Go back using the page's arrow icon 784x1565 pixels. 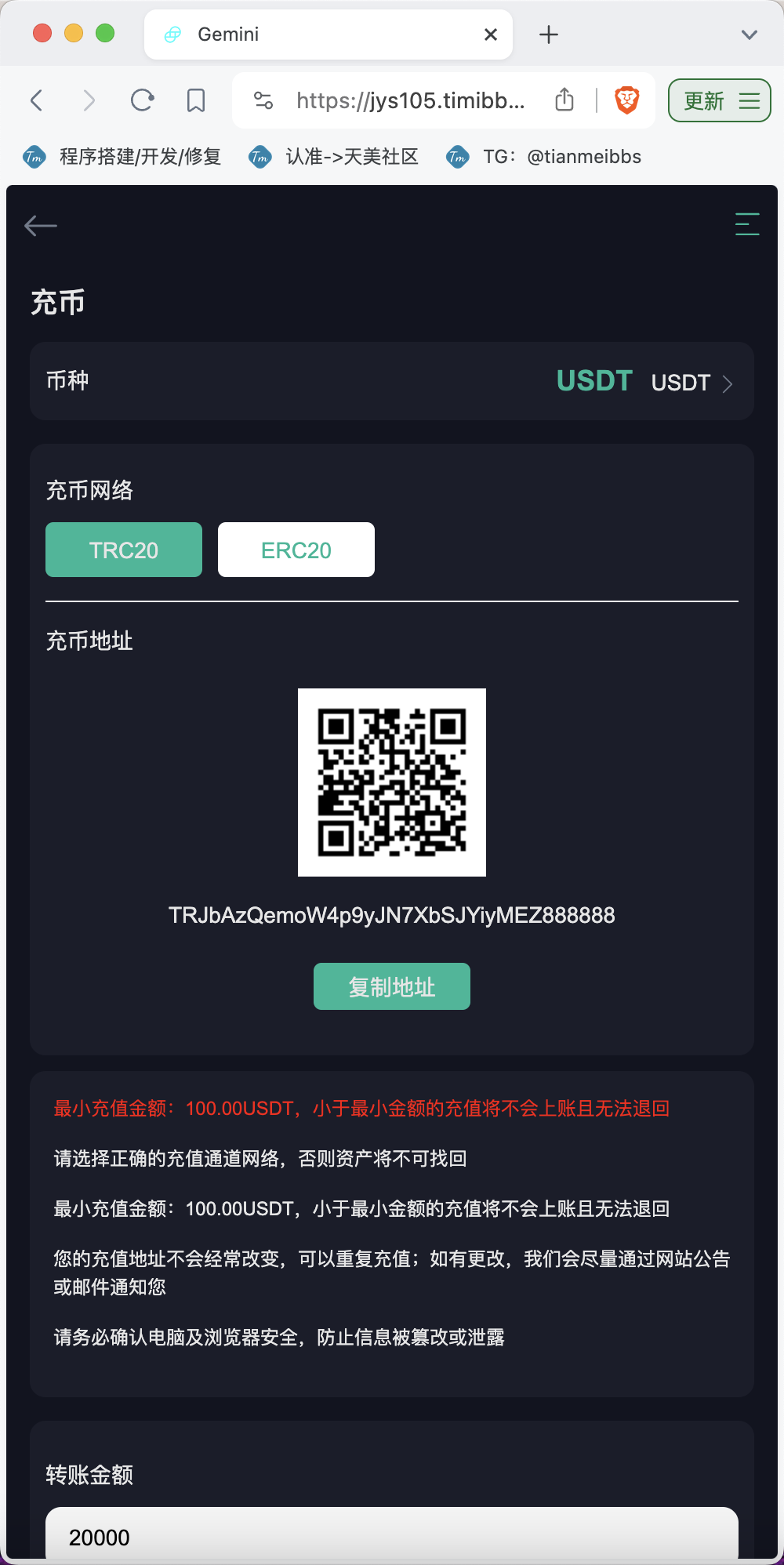point(41,226)
